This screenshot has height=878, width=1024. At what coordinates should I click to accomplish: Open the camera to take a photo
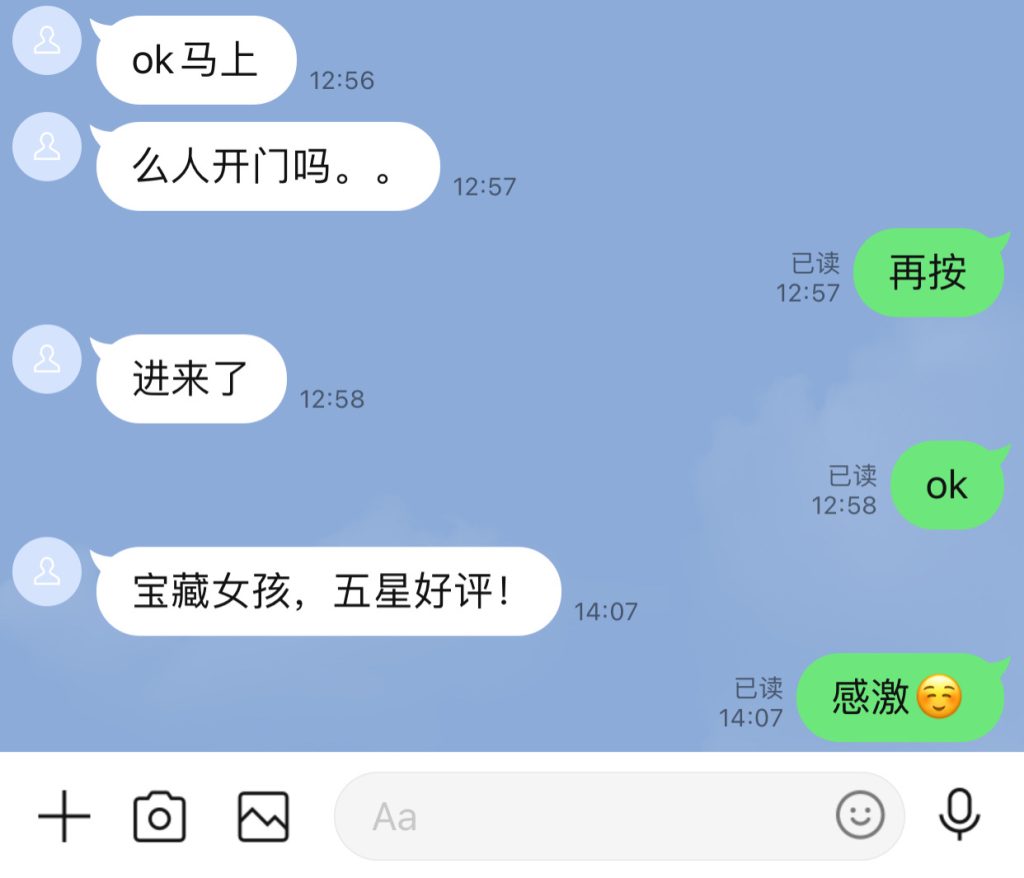coord(160,817)
